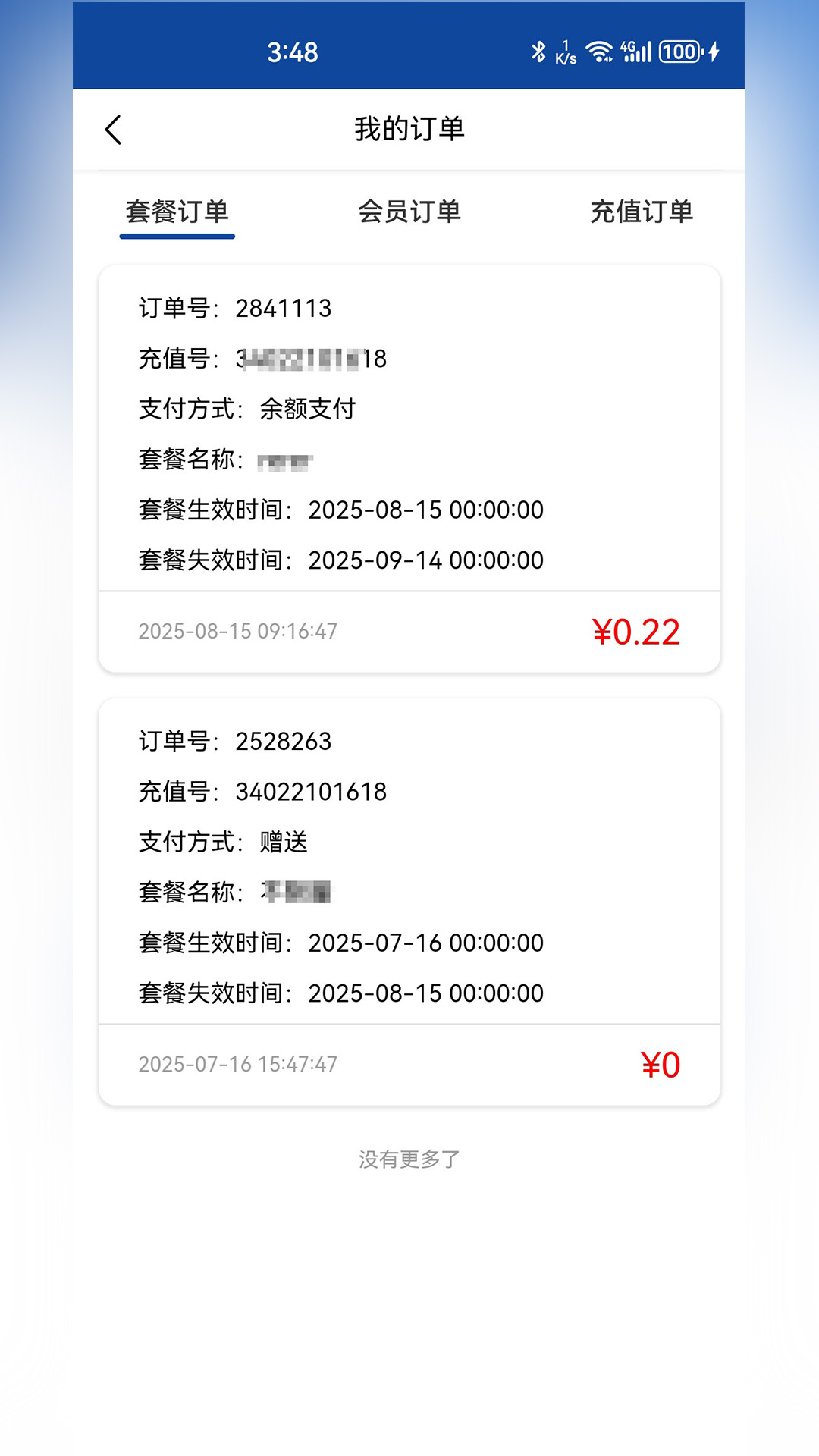Tap the ¥0 price on the second order
Viewport: 819px width, 1456px height.
[x=663, y=1064]
